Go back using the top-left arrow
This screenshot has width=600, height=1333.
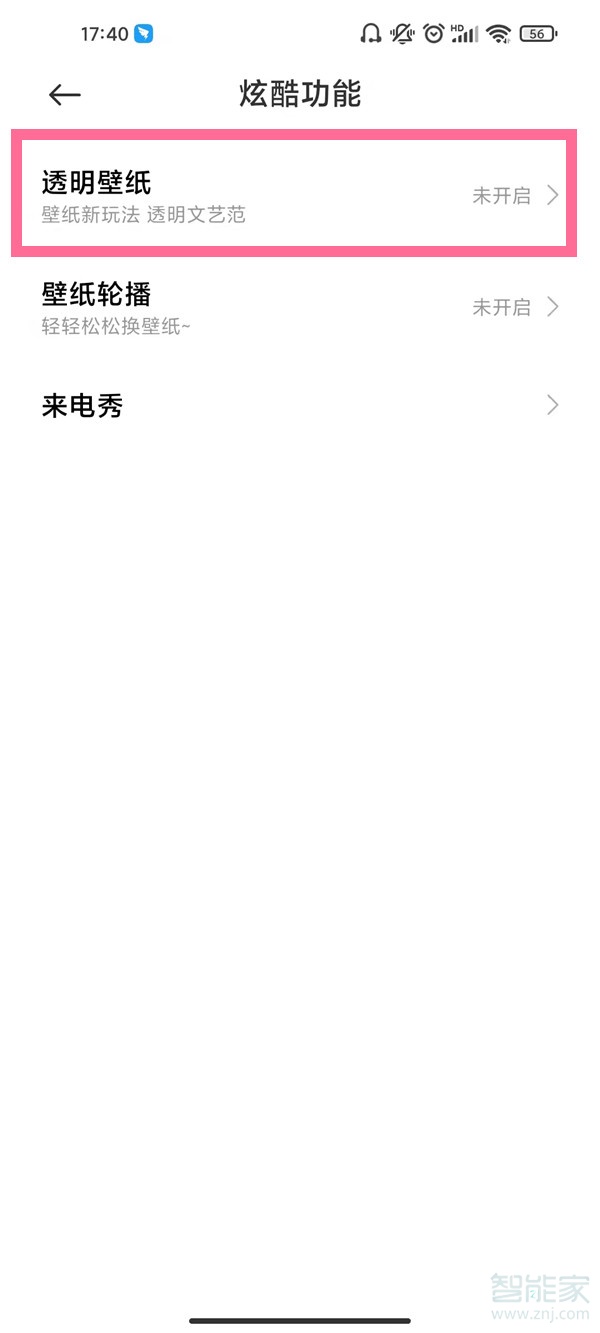pyautogui.click(x=64, y=95)
